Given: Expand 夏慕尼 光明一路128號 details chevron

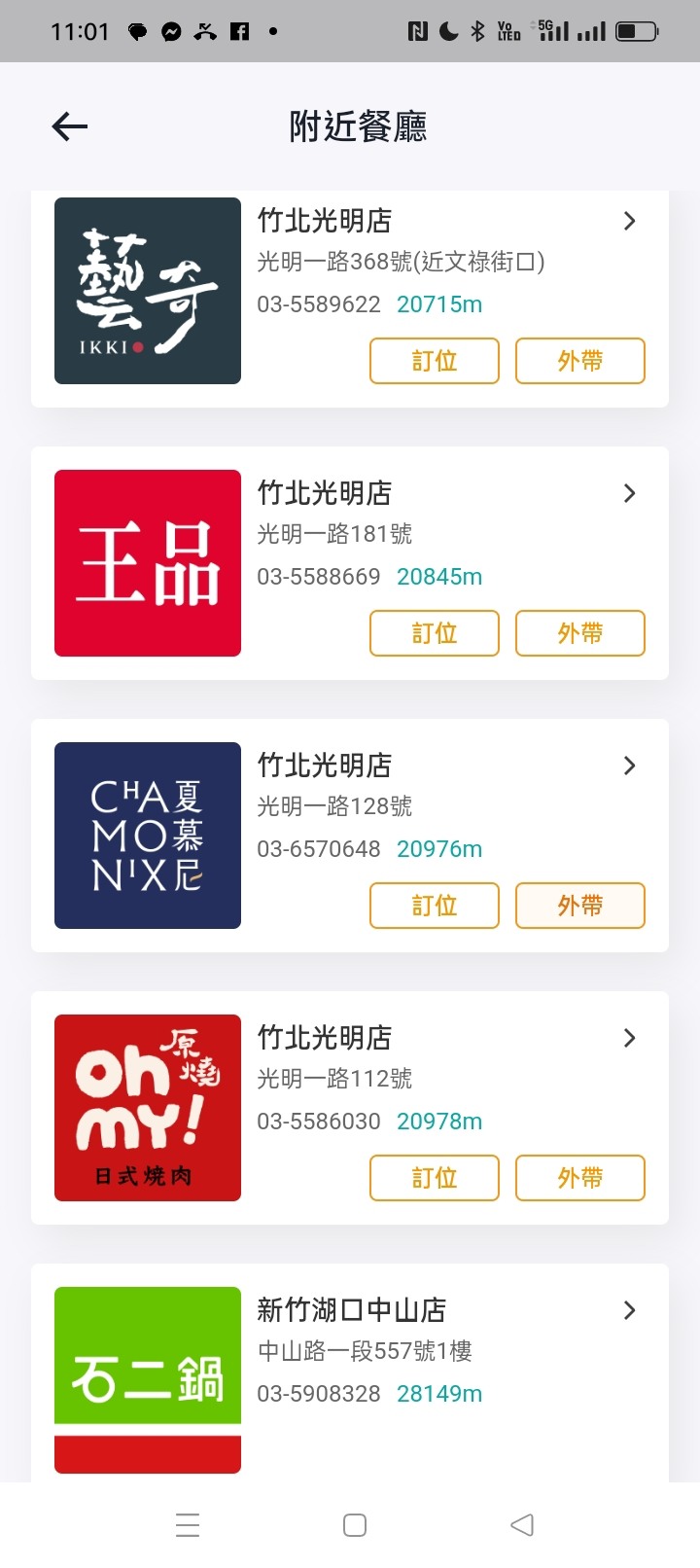Looking at the screenshot, I should [x=629, y=766].
